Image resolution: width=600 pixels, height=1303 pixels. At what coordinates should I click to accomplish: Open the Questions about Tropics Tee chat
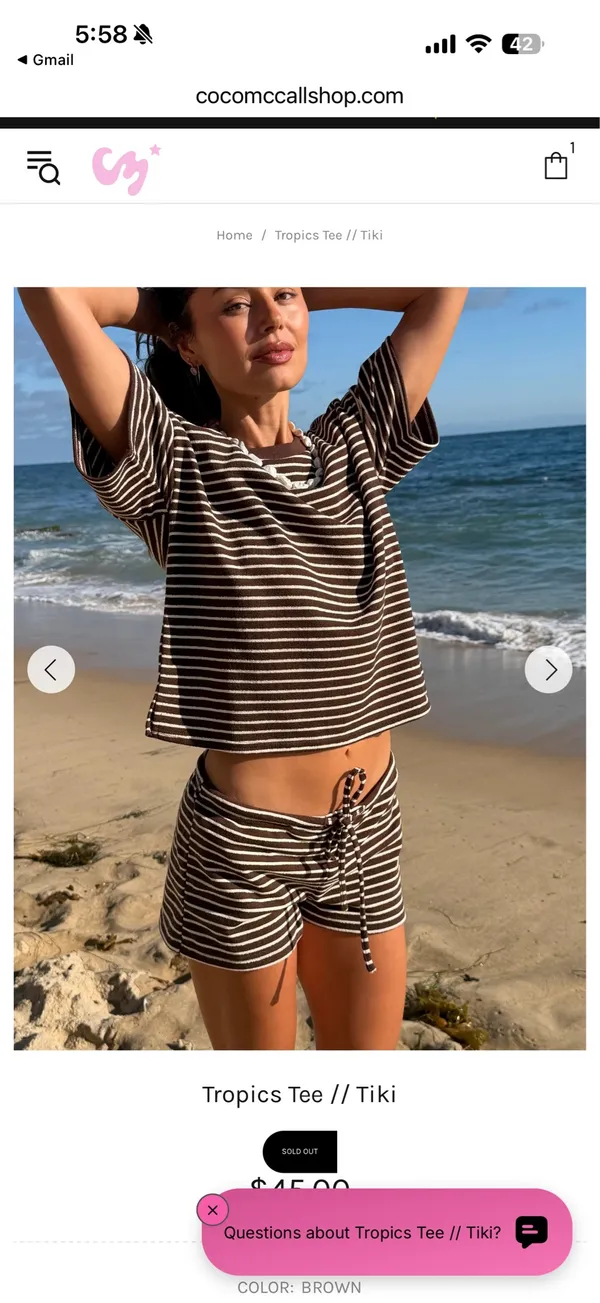(x=387, y=1232)
